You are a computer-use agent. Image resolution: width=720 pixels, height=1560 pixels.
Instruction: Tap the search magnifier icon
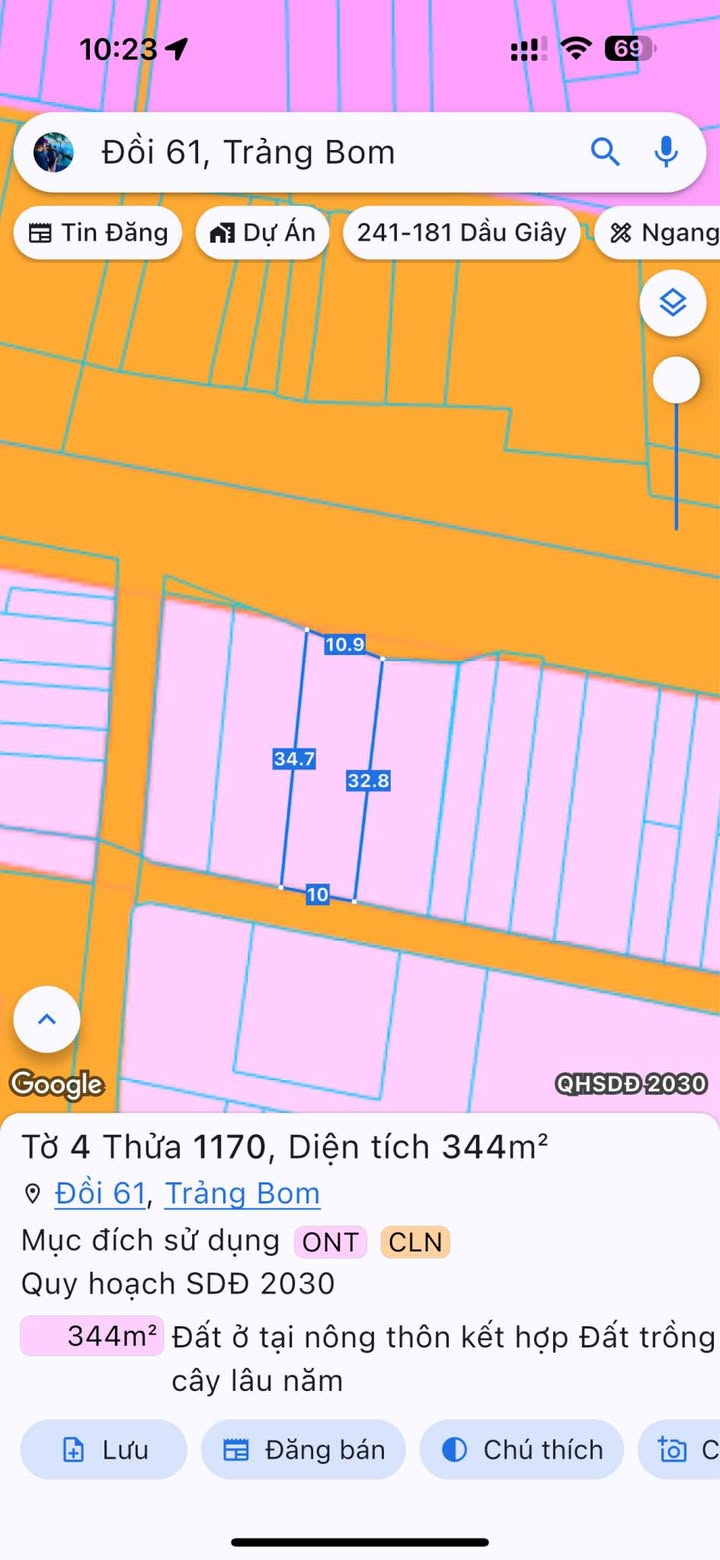(x=605, y=152)
